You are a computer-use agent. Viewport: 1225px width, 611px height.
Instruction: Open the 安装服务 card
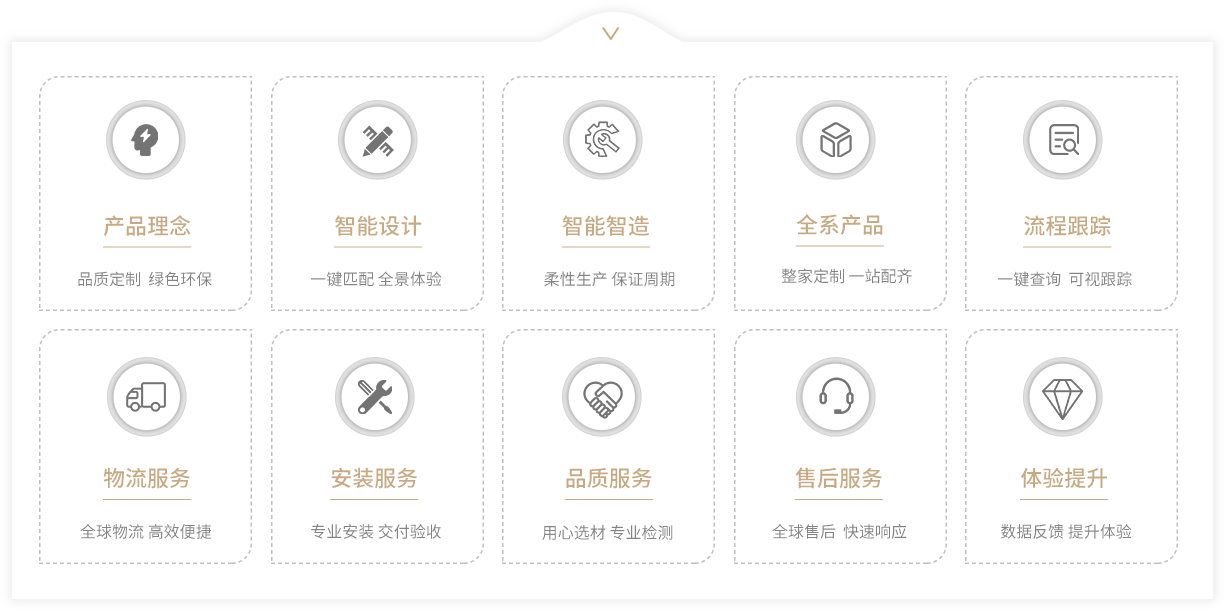click(x=377, y=447)
